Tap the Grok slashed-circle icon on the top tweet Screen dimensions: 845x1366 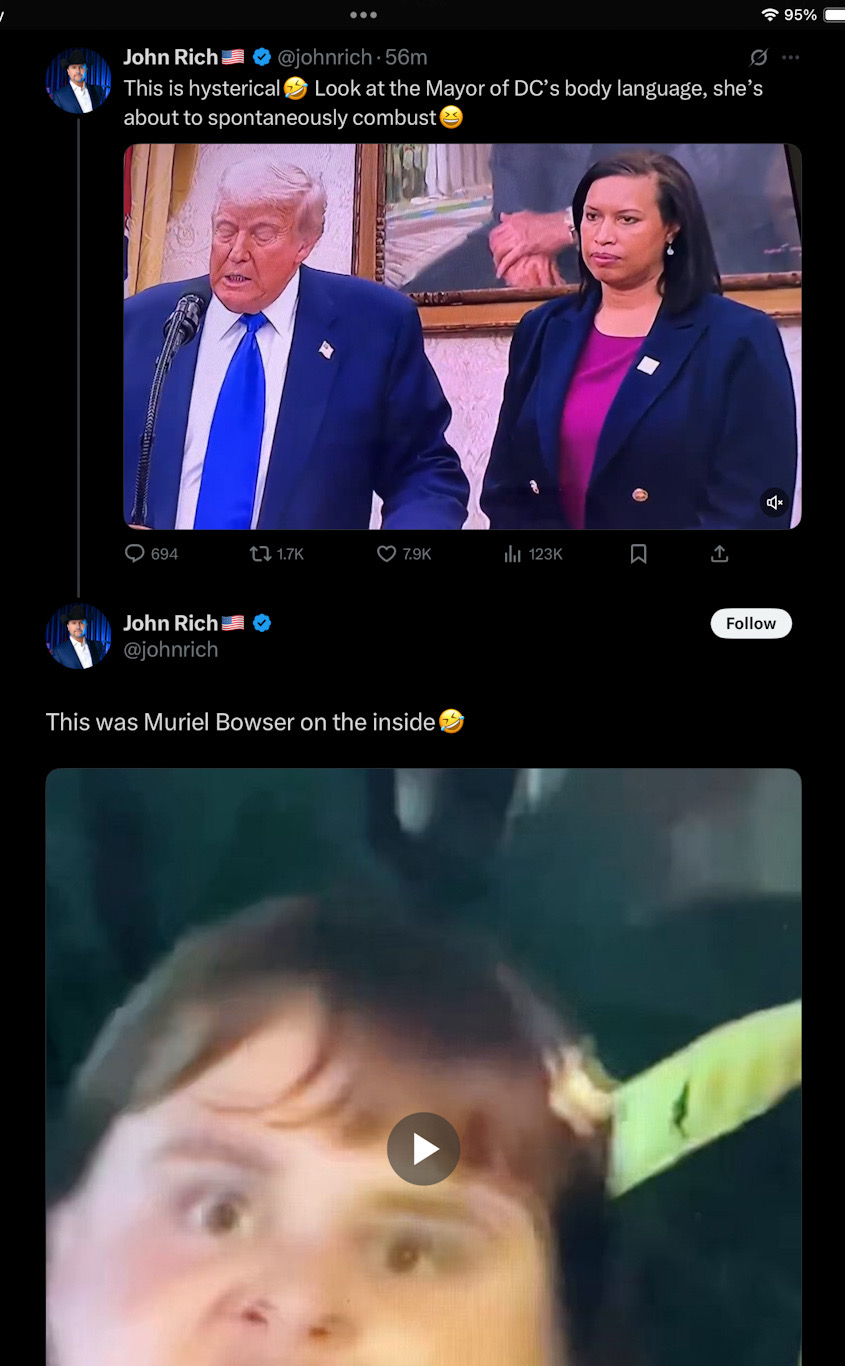[x=759, y=57]
